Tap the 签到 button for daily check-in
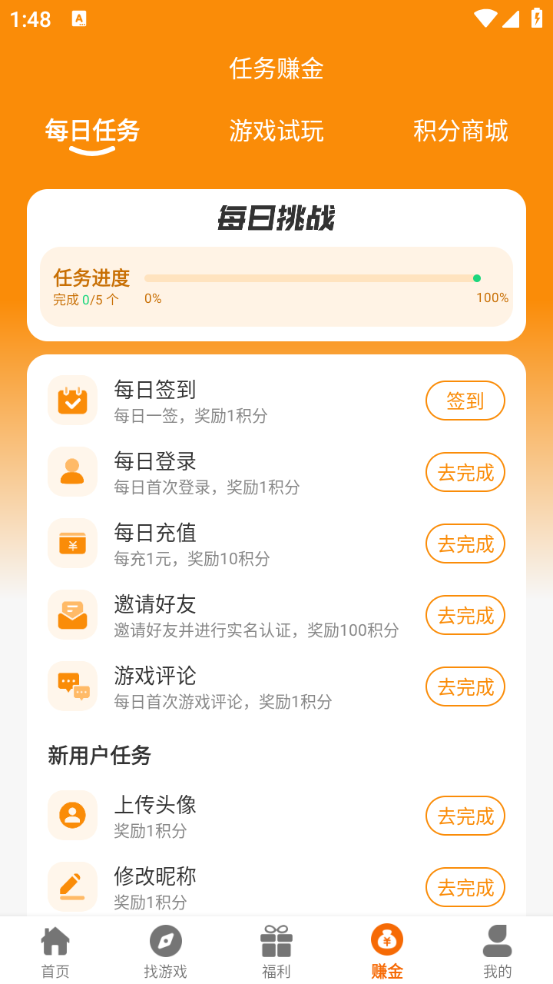The width and height of the screenshot is (553, 984). pos(465,400)
